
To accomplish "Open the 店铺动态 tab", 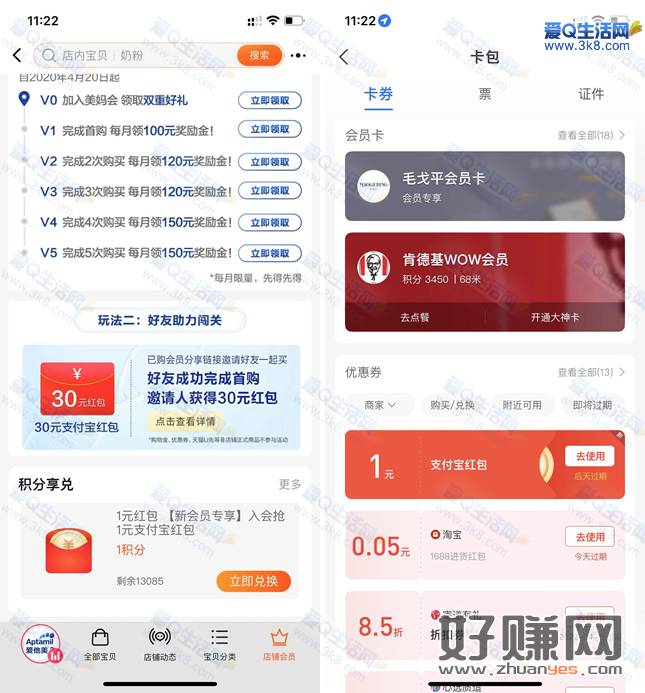I will click(159, 645).
